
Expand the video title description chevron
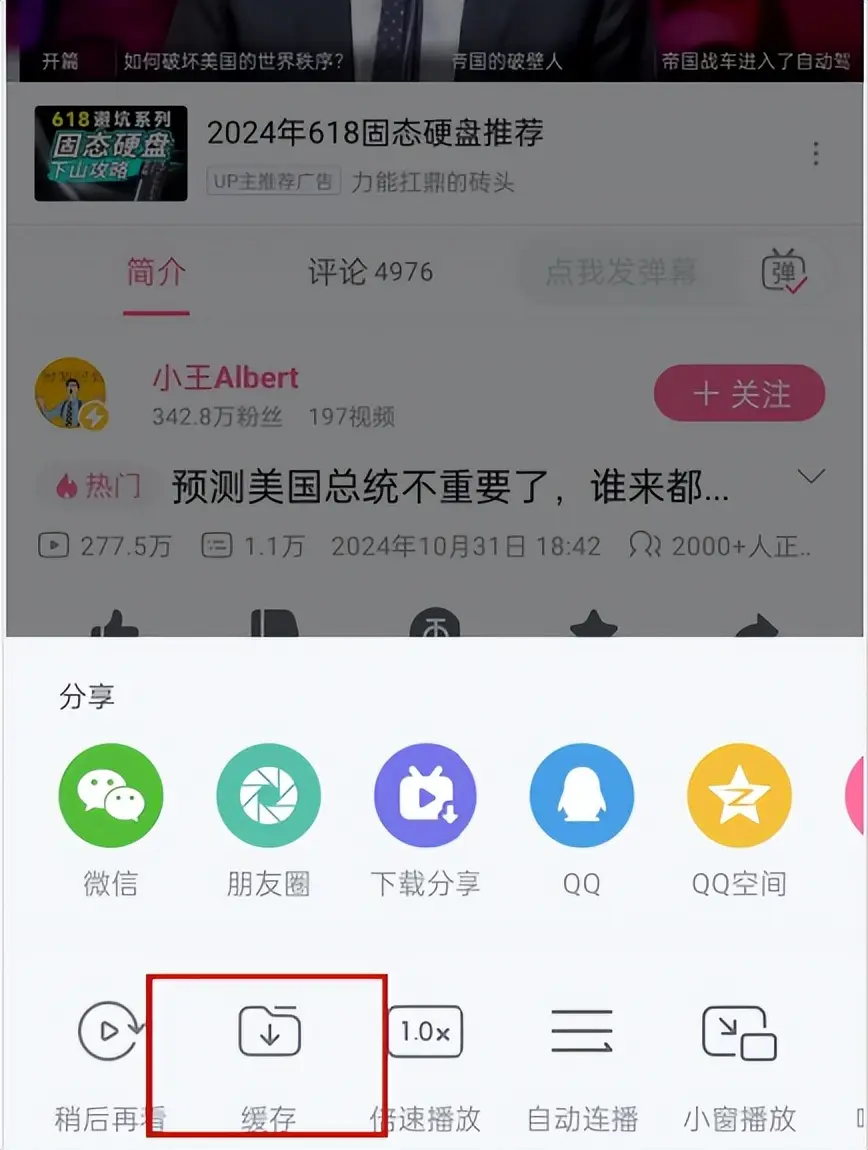point(811,476)
